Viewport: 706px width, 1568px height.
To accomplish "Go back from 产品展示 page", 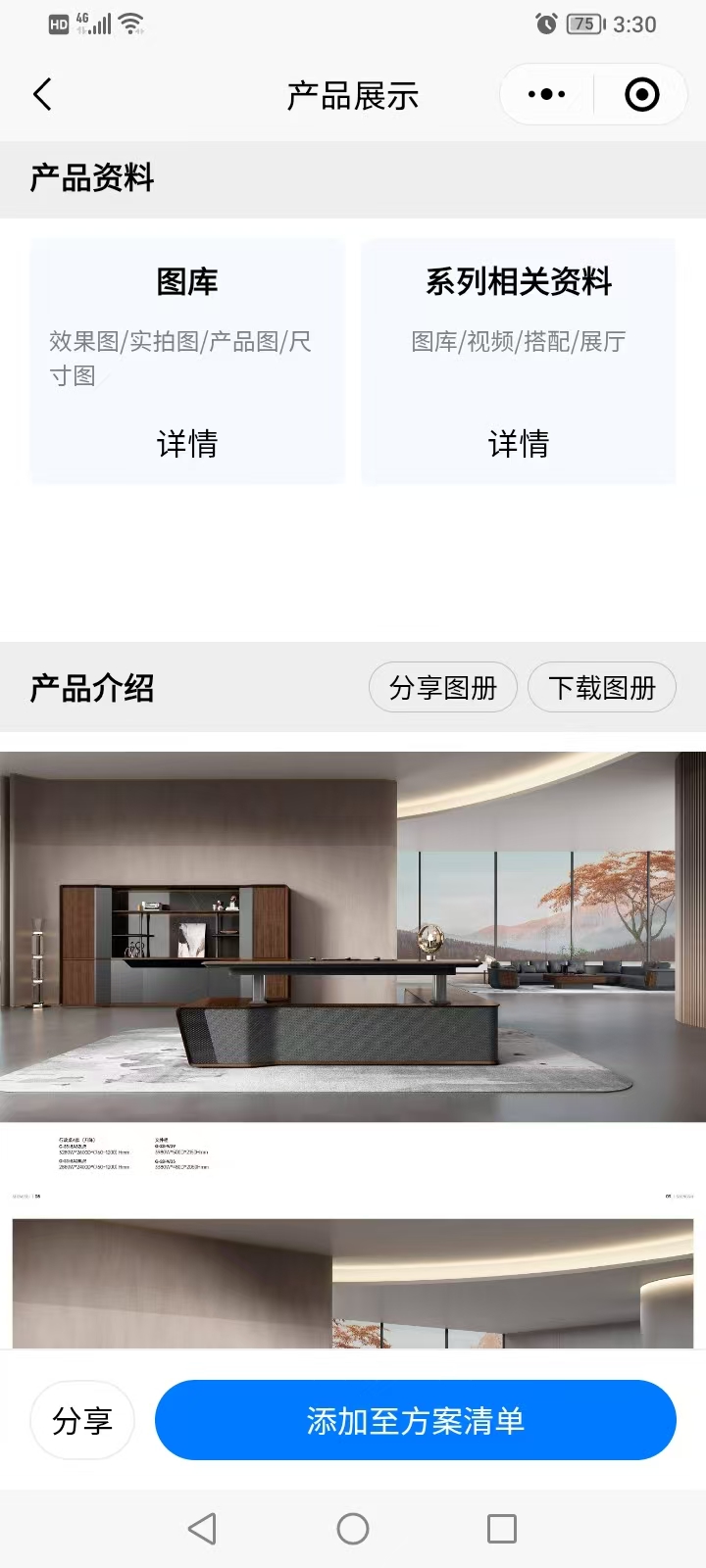I will tap(42, 95).
